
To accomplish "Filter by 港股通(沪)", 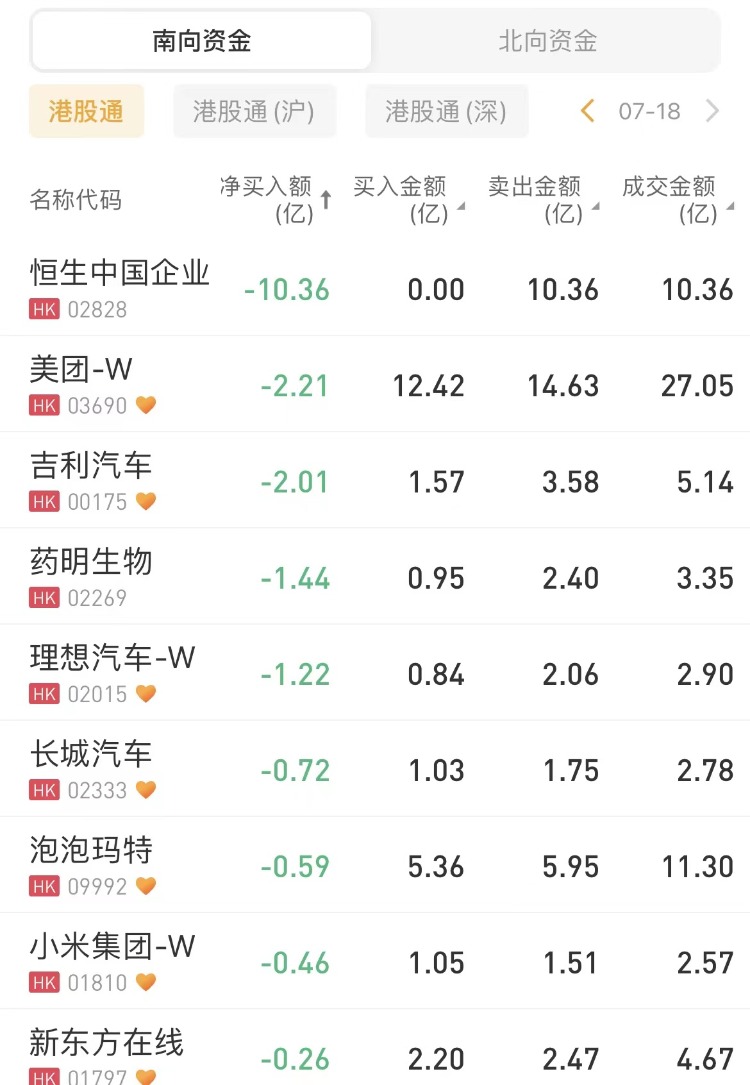I will 254,111.
